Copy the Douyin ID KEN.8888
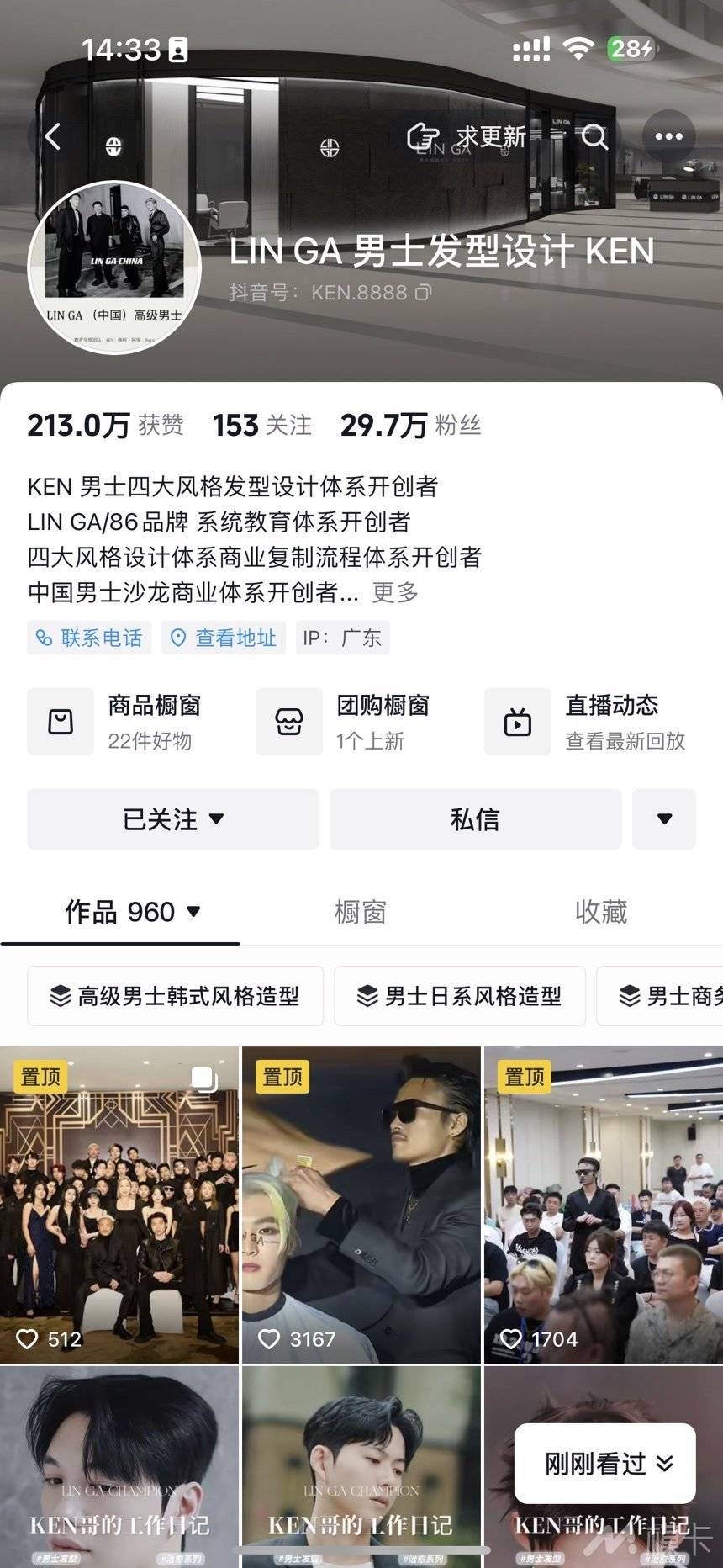Screen dimensions: 723x1568 [424, 293]
